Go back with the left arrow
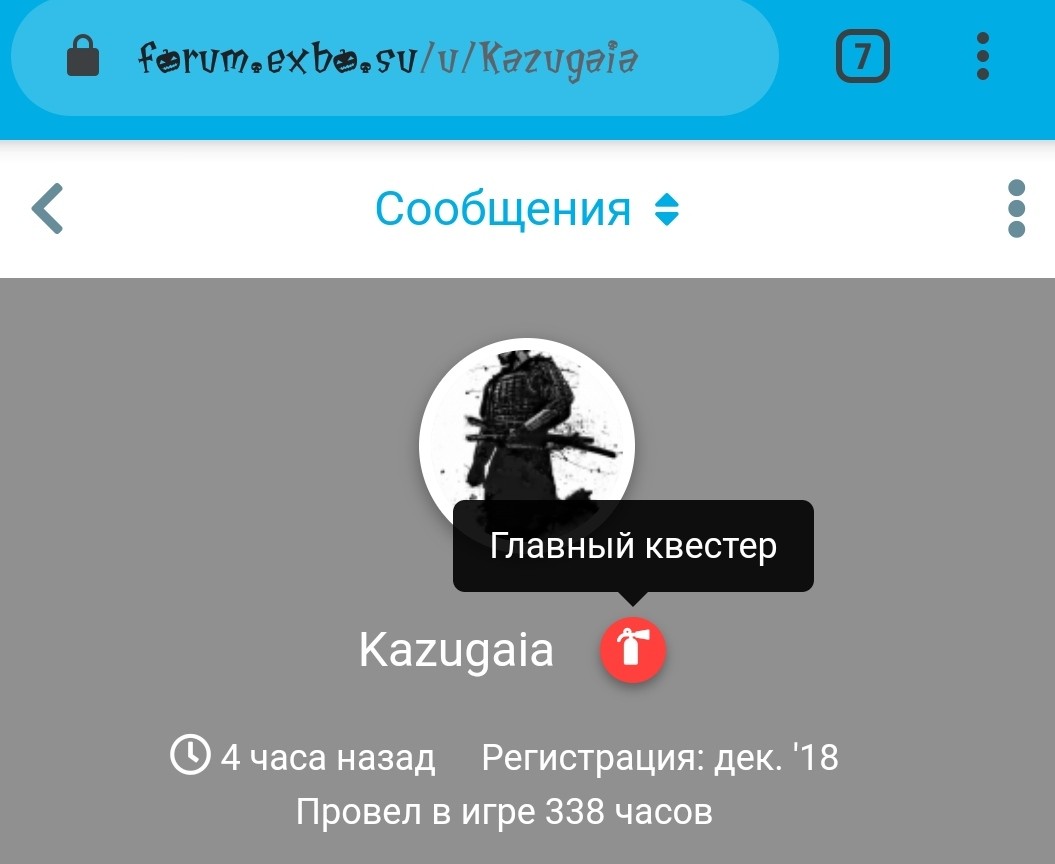Image resolution: width=1055 pixels, height=864 pixels. (48, 209)
